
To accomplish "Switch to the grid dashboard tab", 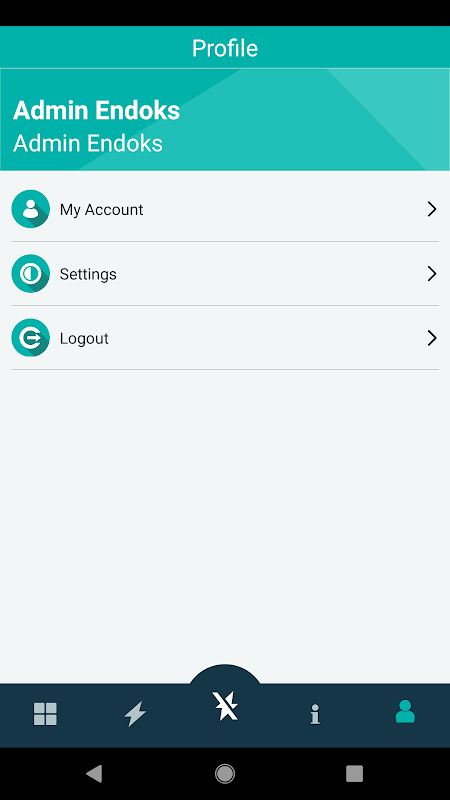I will [x=45, y=714].
